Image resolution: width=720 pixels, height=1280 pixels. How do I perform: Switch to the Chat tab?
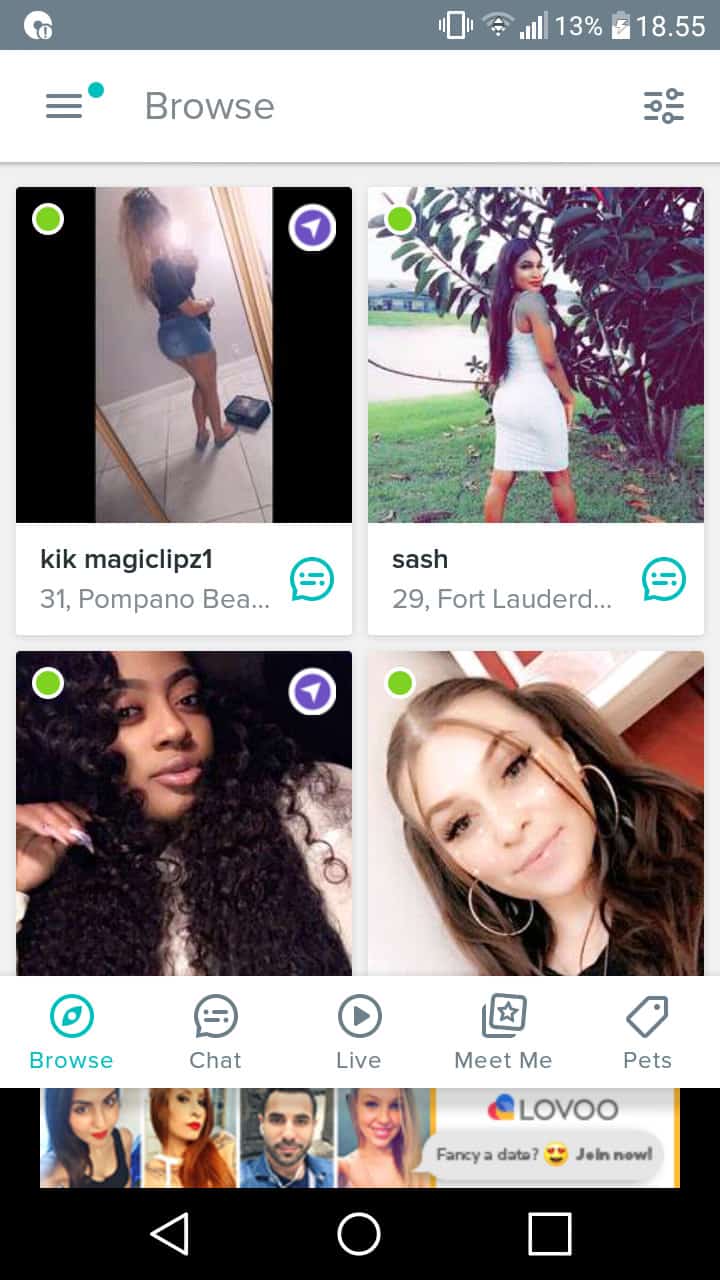tap(216, 1033)
